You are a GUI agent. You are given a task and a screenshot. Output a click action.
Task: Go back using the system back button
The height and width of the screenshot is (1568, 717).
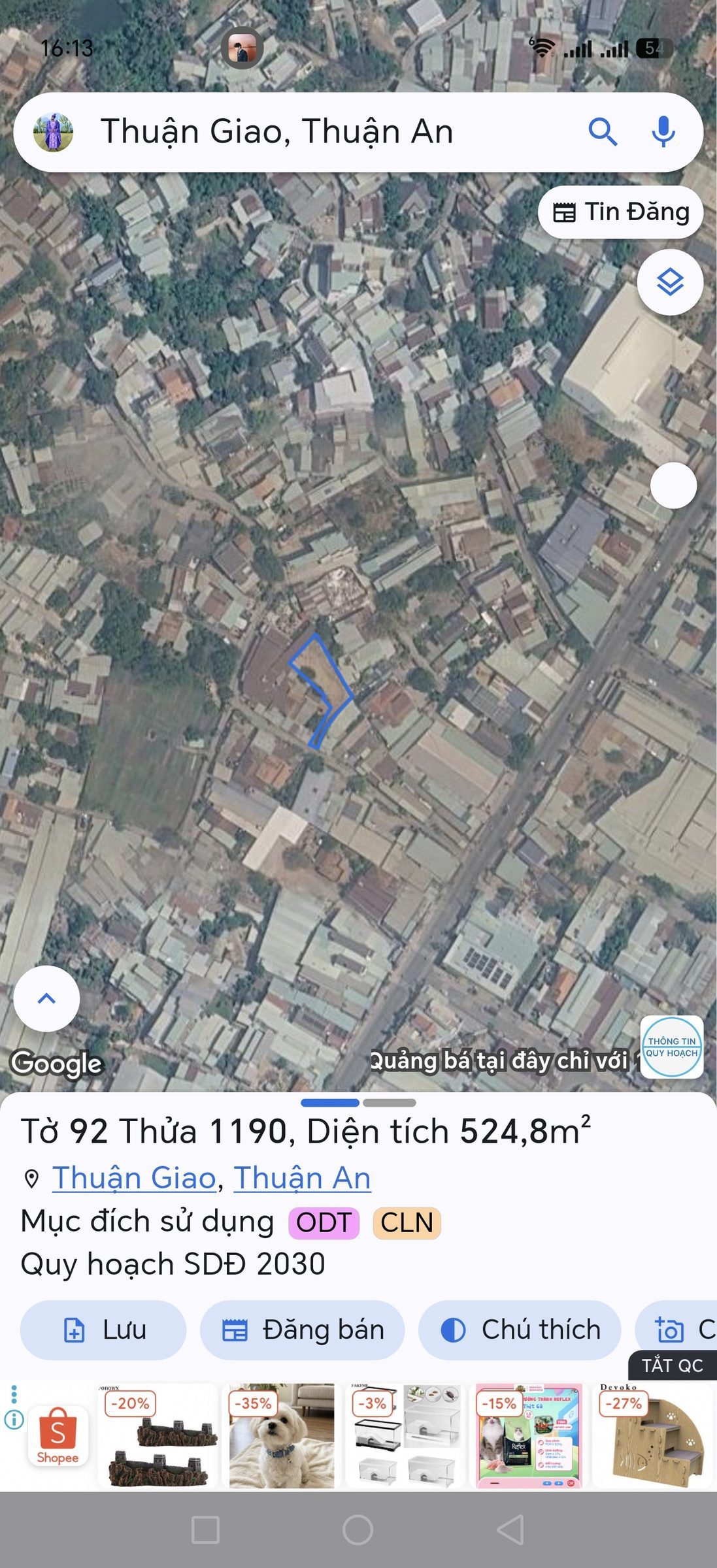click(x=510, y=1529)
